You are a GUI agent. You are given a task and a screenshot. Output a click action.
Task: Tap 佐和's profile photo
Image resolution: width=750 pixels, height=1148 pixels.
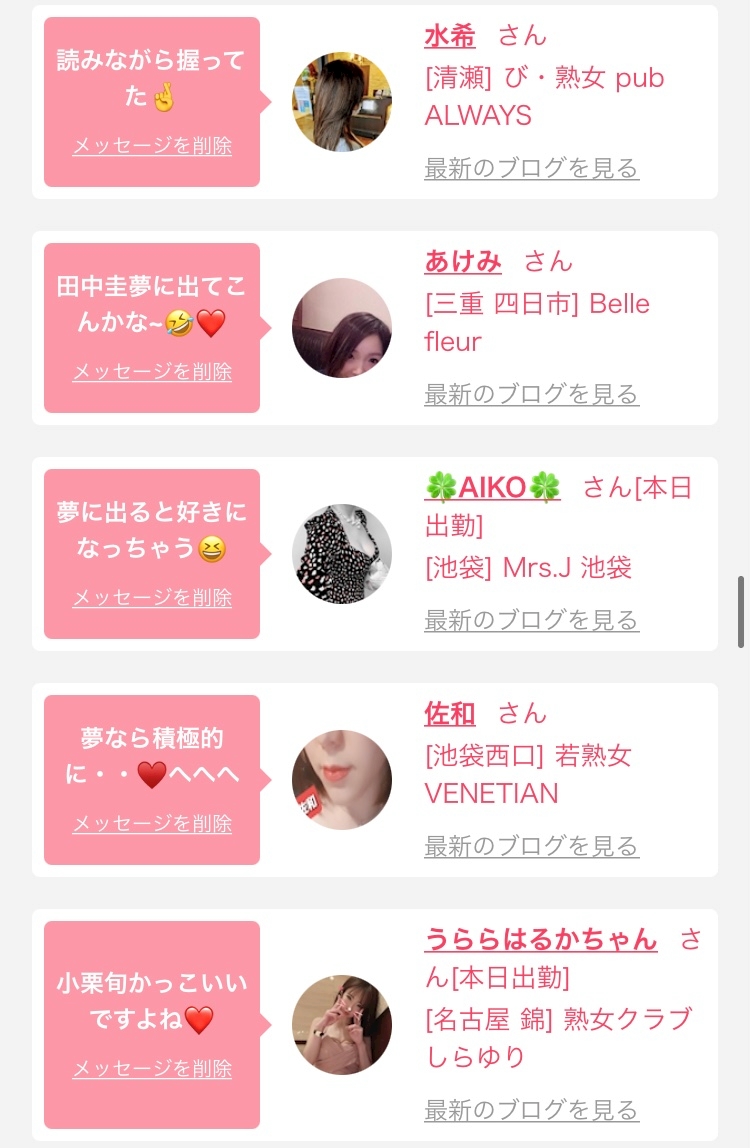pyautogui.click(x=341, y=780)
